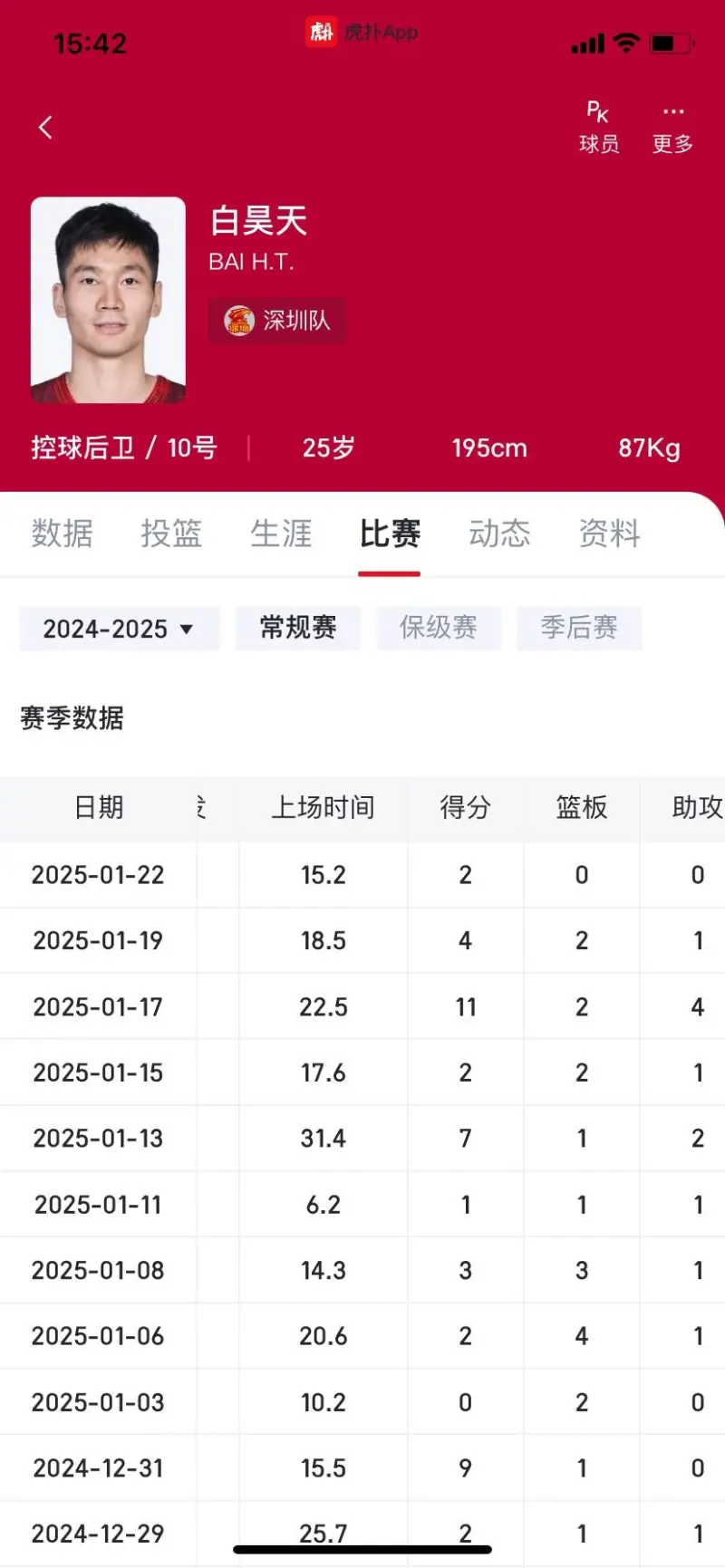Select the 比赛 tab
The image size is (725, 1568).
tap(390, 534)
